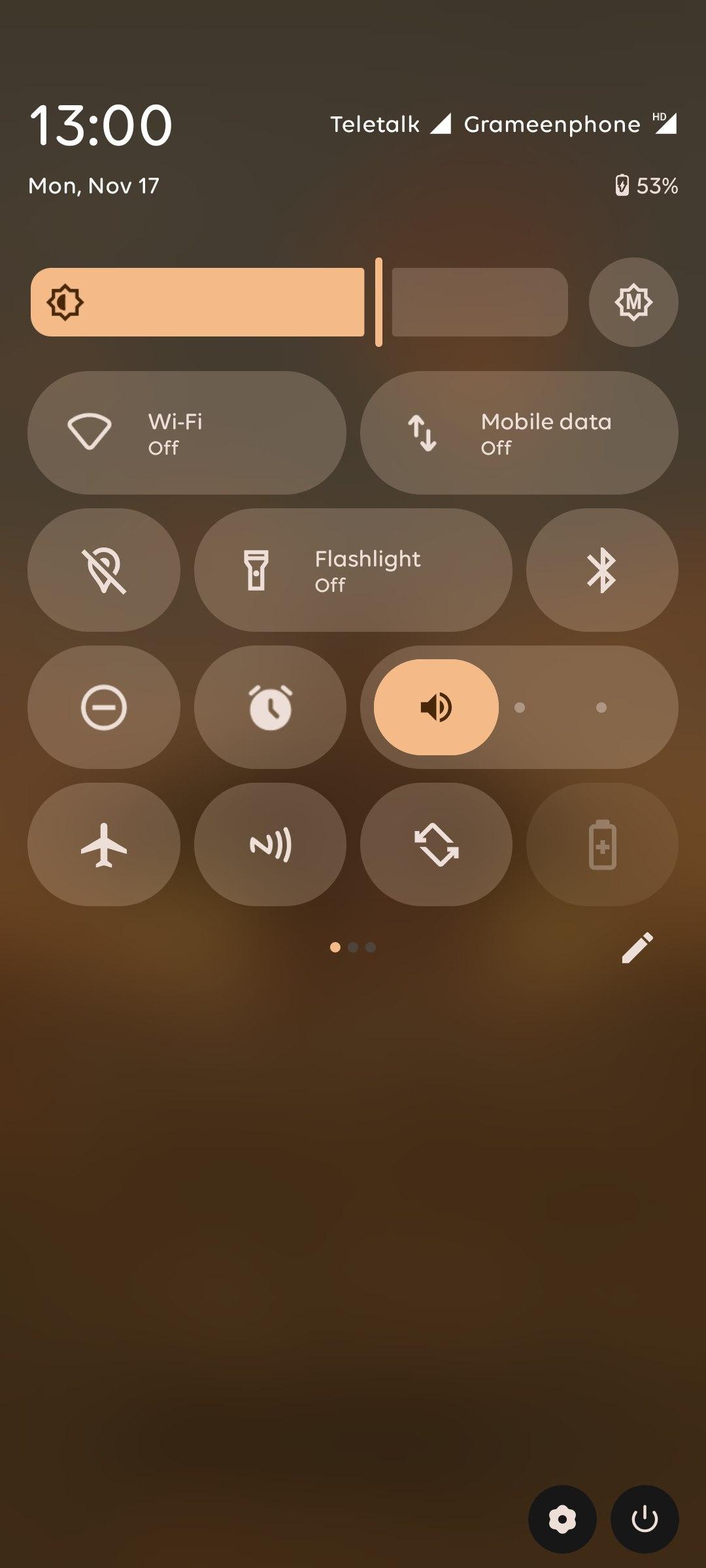The height and width of the screenshot is (1568, 706).
Task: Toggle the NFC tile
Action: click(x=270, y=844)
